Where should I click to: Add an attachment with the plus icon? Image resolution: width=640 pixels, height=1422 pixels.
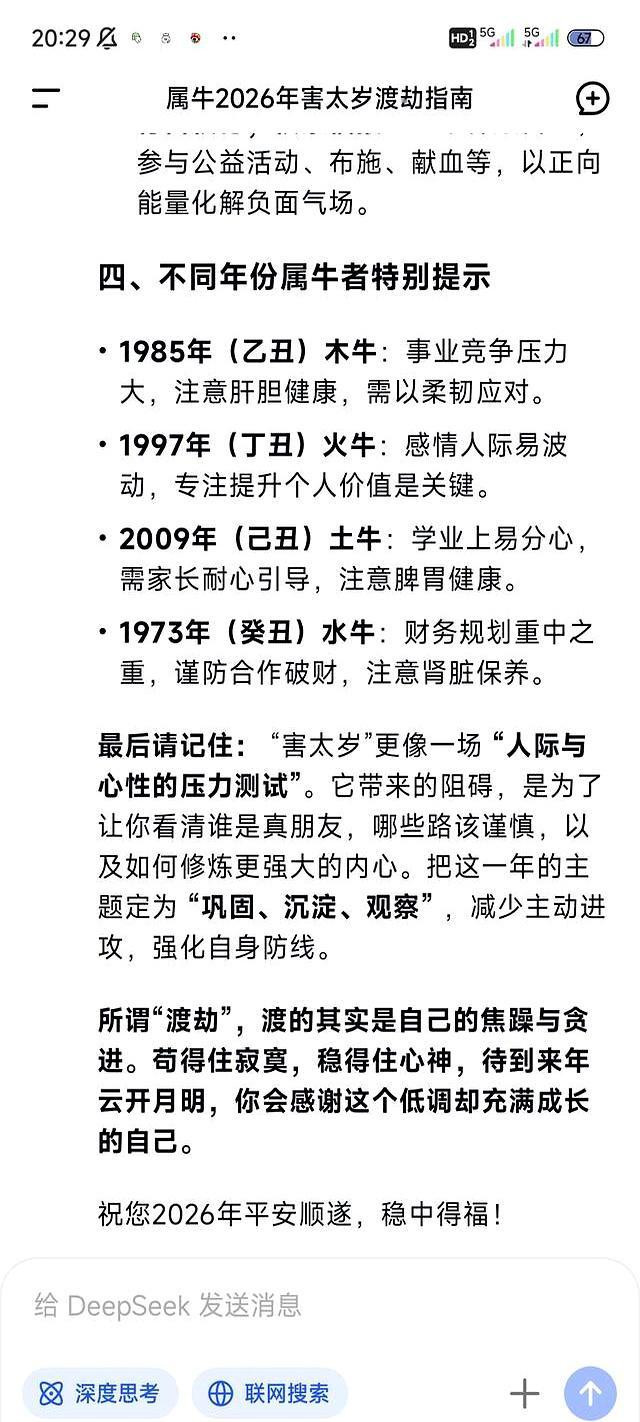tap(525, 1393)
